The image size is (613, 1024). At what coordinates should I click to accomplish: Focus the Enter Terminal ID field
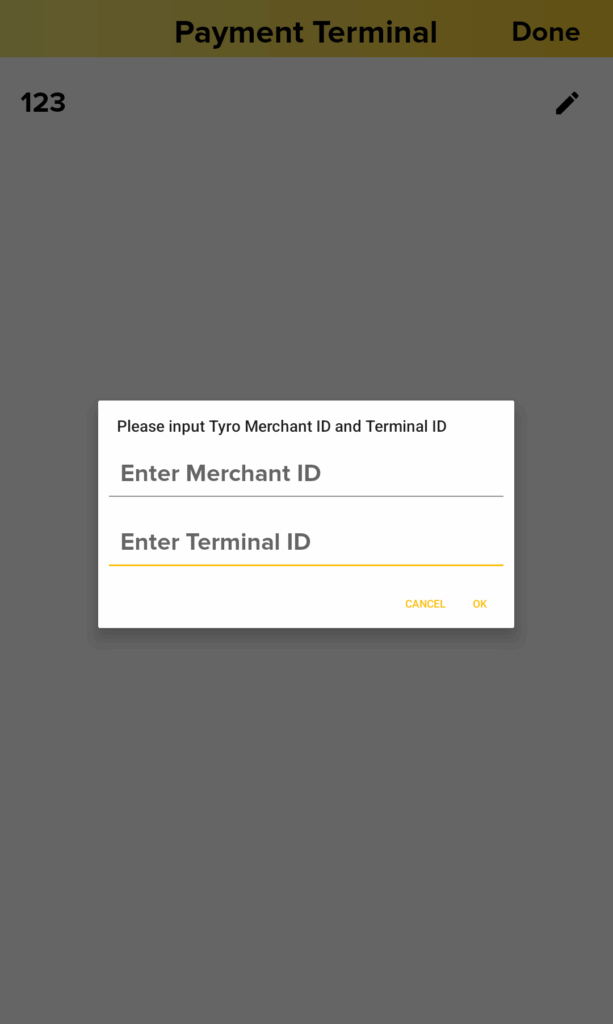pyautogui.click(x=305, y=542)
